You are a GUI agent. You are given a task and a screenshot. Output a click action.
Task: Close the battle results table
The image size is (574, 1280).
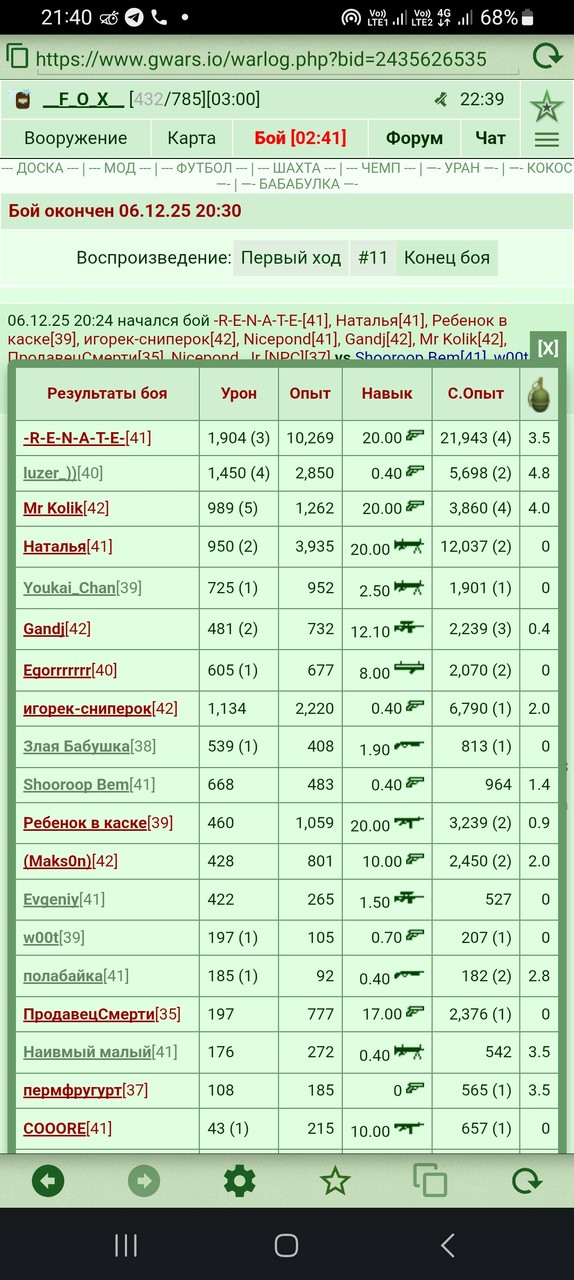click(547, 347)
